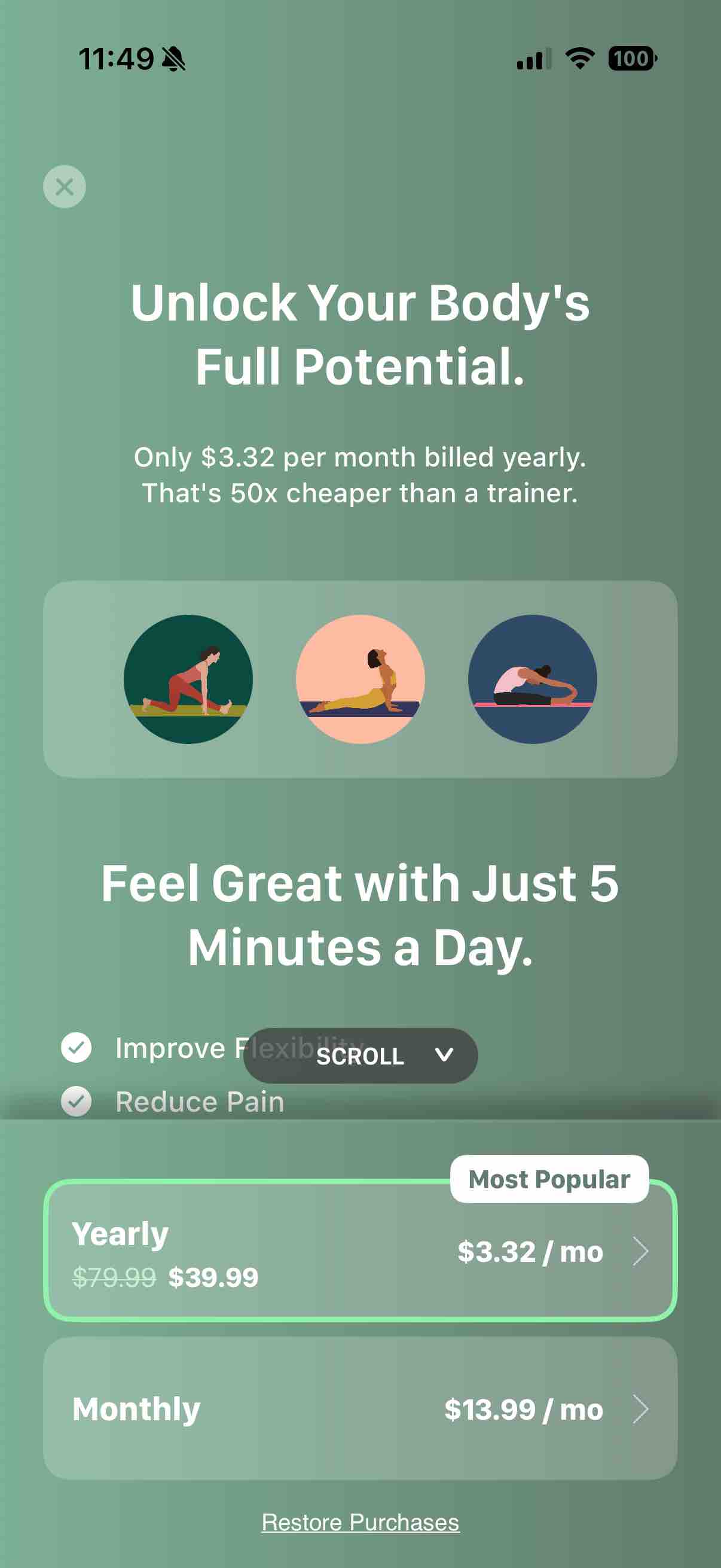Open the Restore Purchases link
721x1568 pixels.
pyautogui.click(x=360, y=1523)
